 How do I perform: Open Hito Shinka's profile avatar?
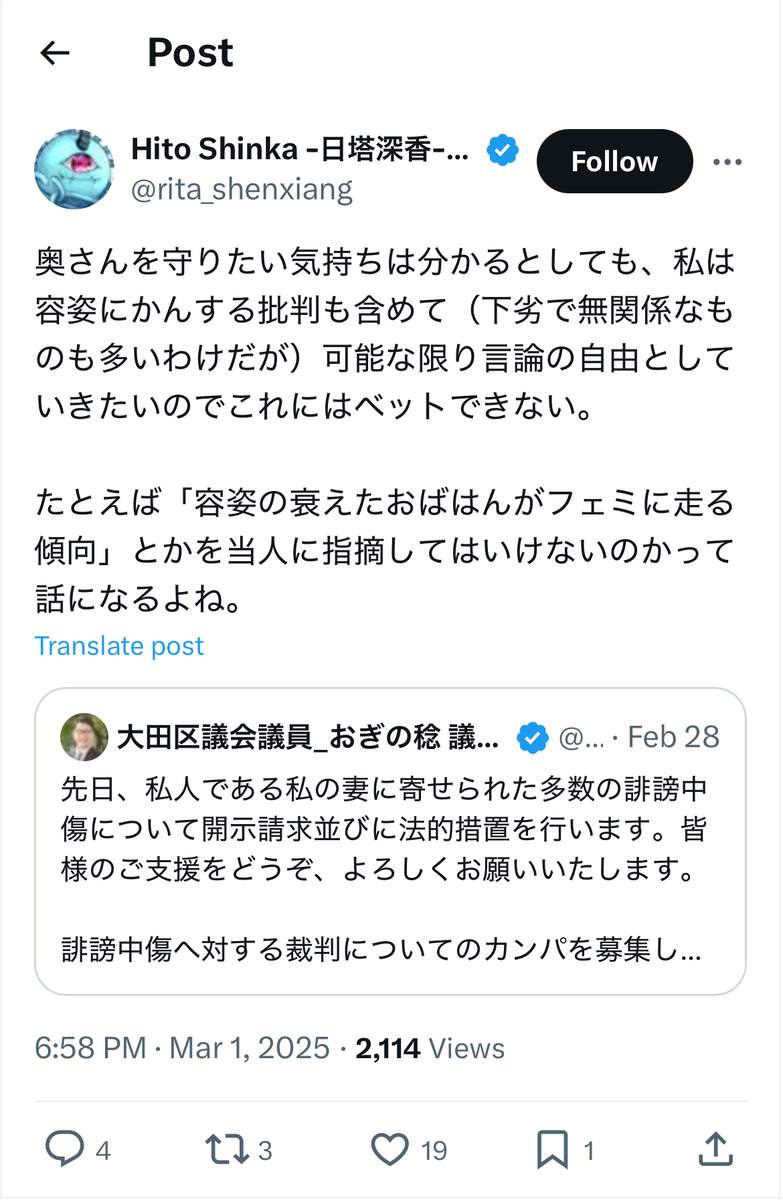pyautogui.click(x=74, y=169)
